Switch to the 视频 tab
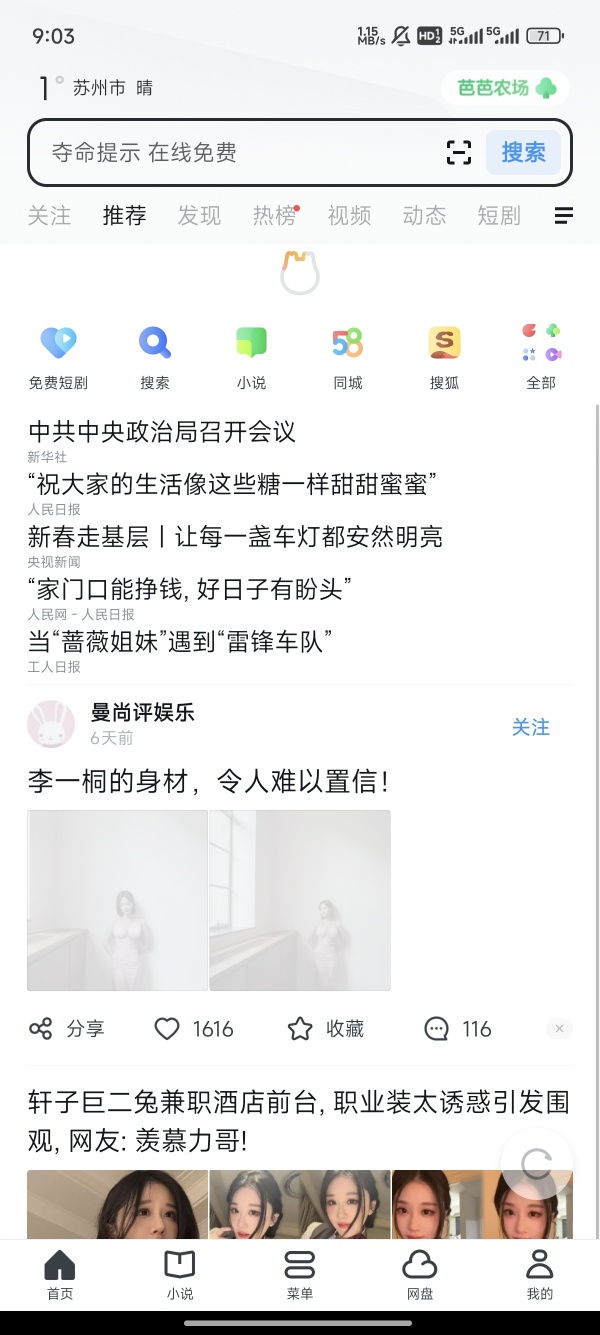This screenshot has width=600, height=1335. pyautogui.click(x=349, y=215)
